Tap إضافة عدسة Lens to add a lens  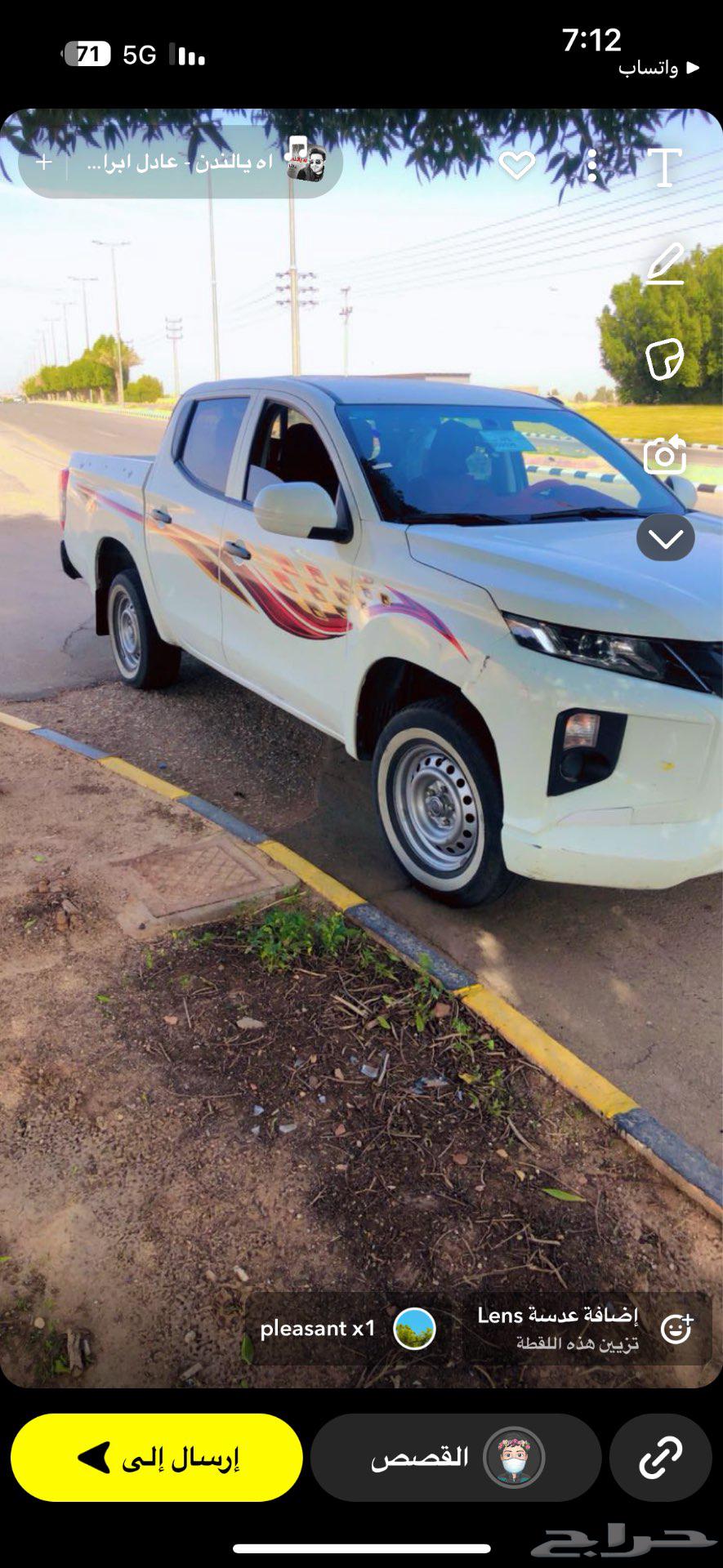tap(586, 1329)
